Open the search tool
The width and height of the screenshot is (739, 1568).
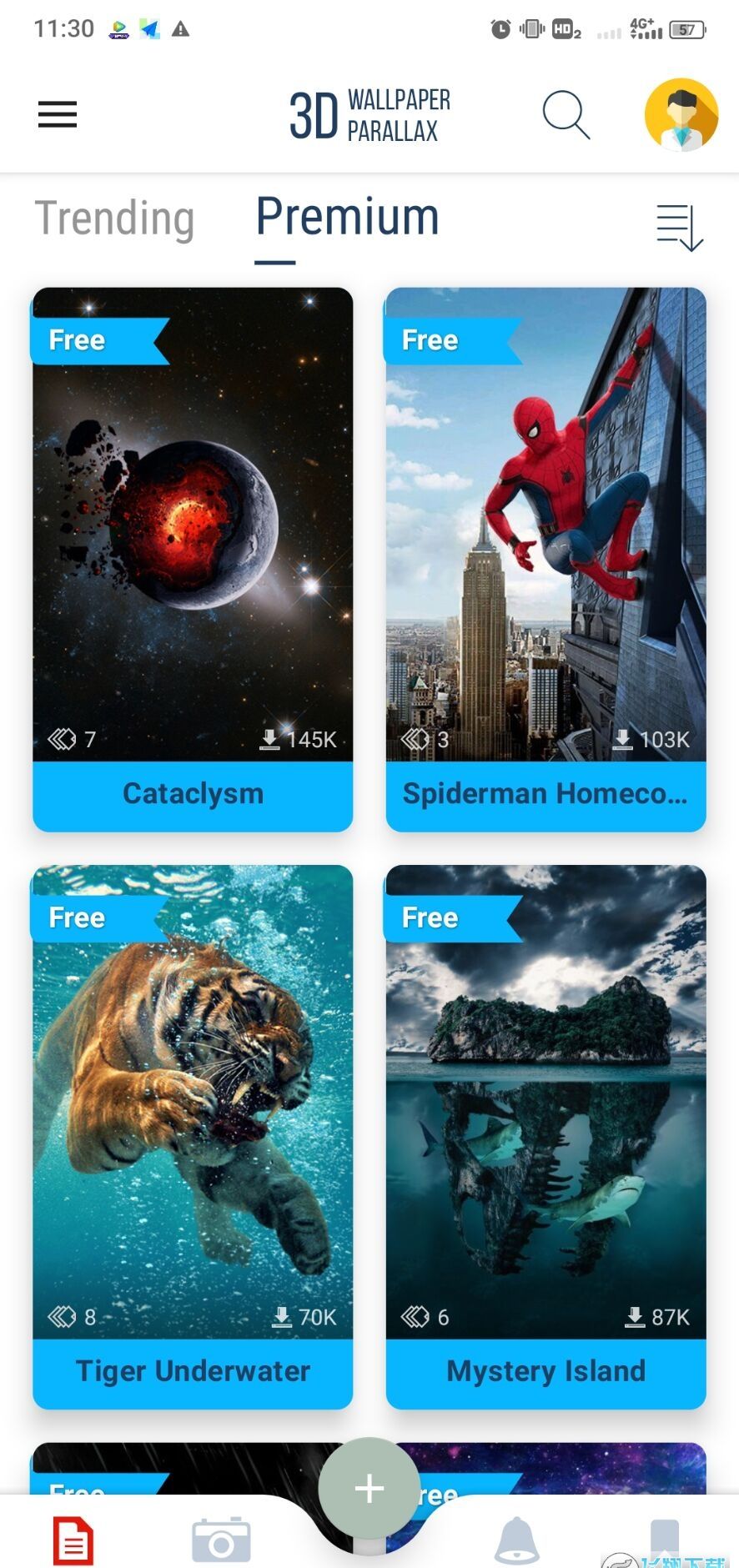[566, 115]
